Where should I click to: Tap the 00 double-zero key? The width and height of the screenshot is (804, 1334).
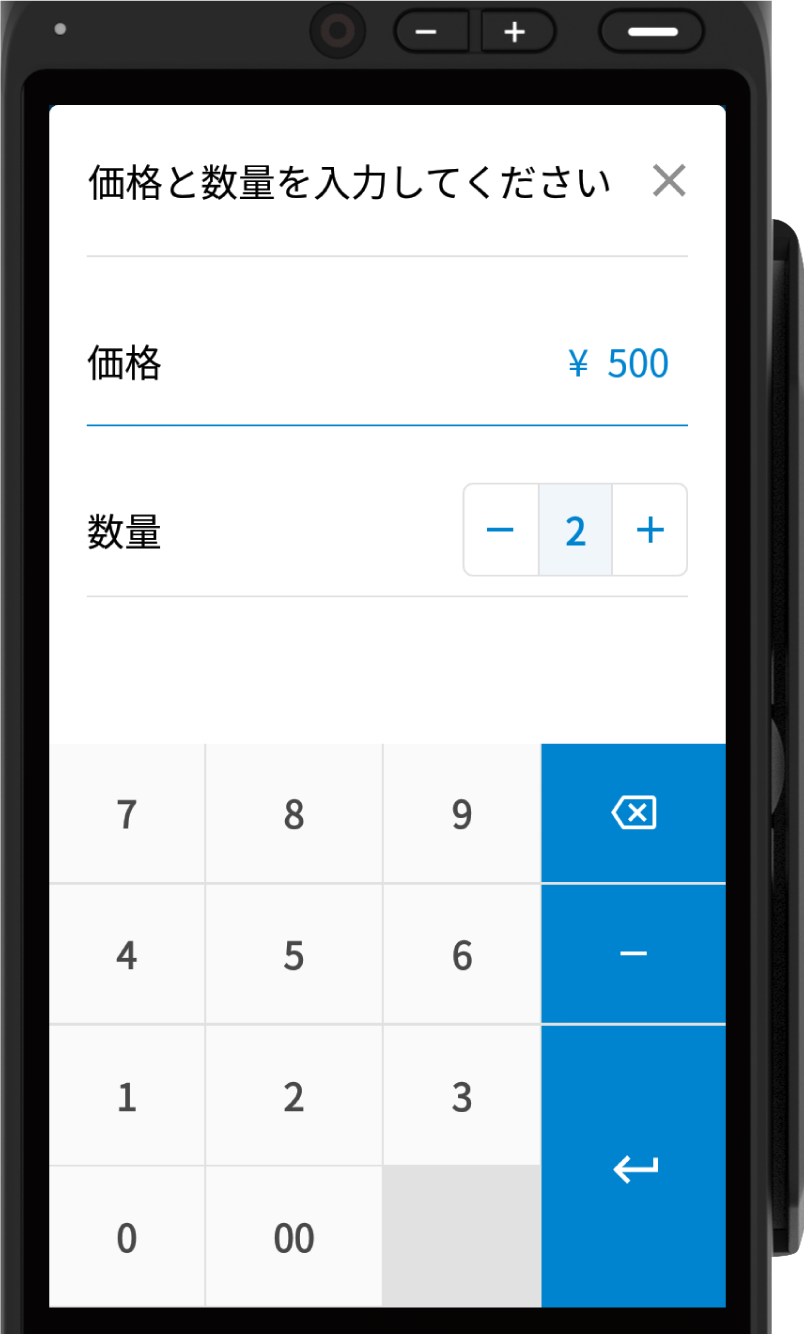pos(293,1238)
